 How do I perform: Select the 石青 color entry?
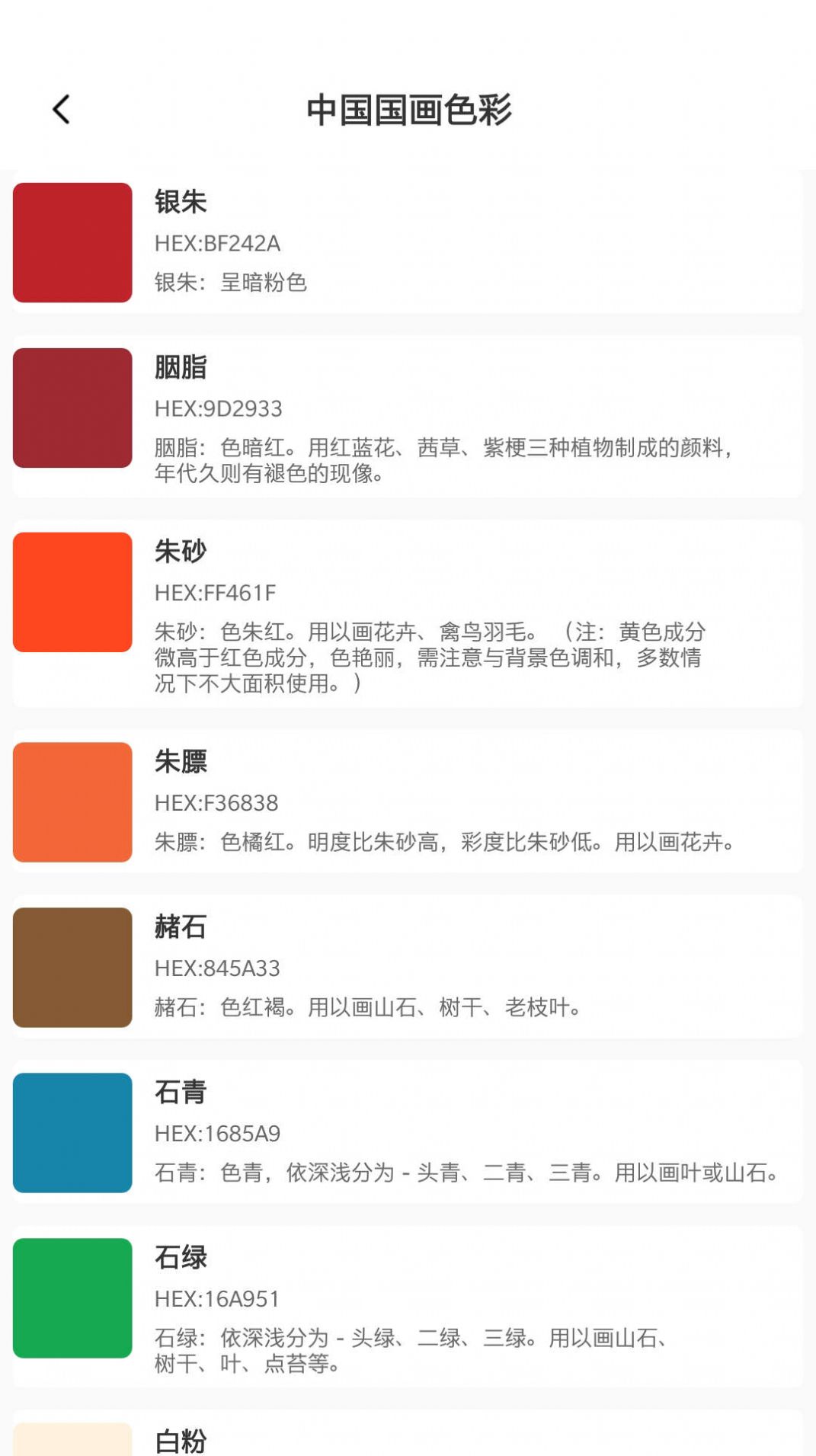click(408, 1132)
